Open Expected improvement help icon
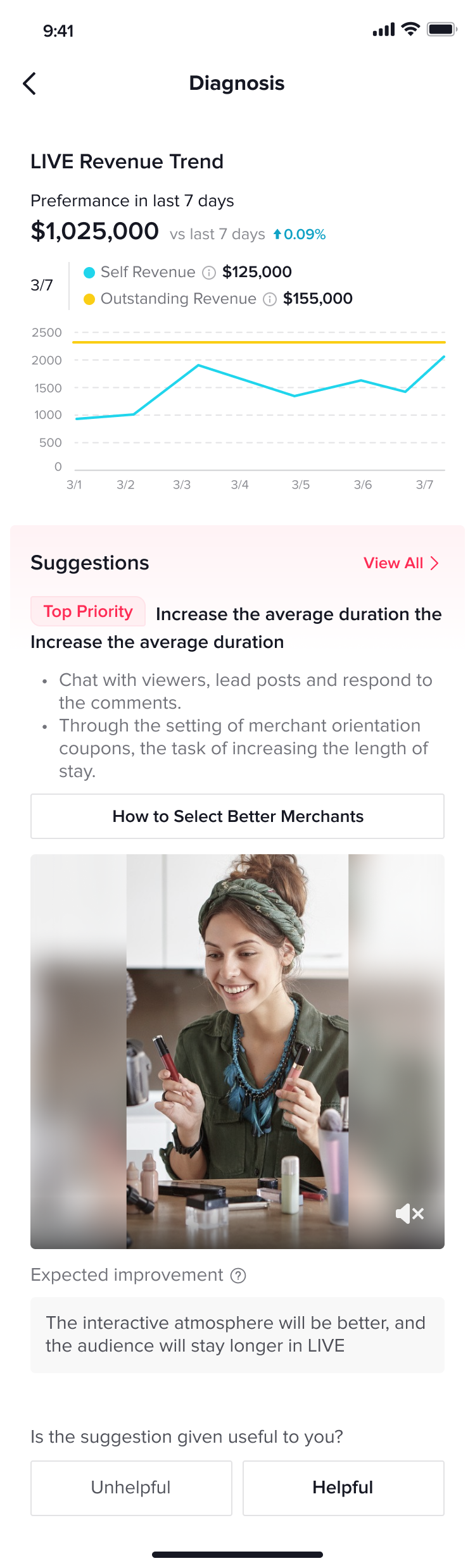 (238, 1275)
